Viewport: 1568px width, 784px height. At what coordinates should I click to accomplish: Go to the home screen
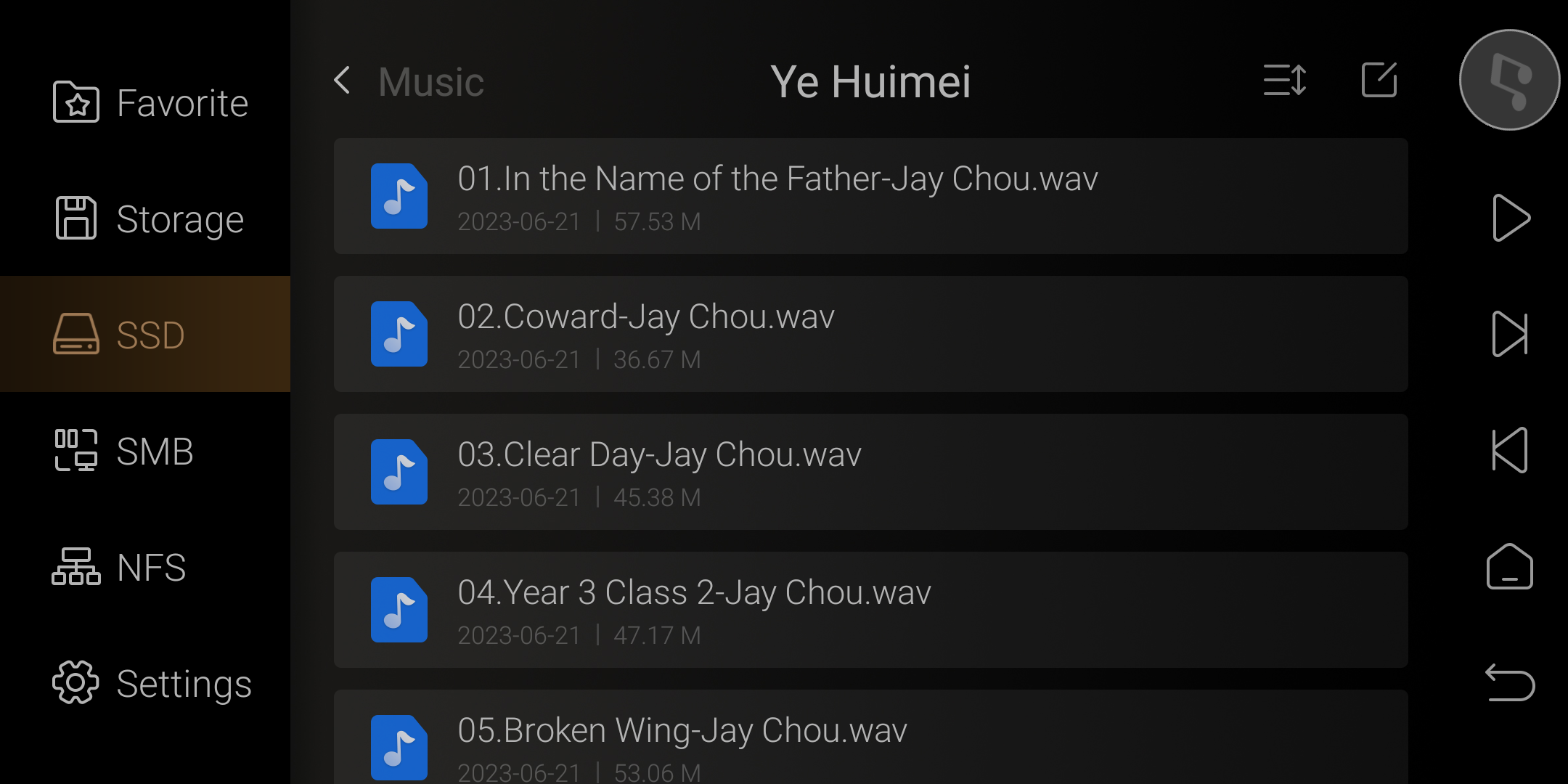[x=1510, y=566]
